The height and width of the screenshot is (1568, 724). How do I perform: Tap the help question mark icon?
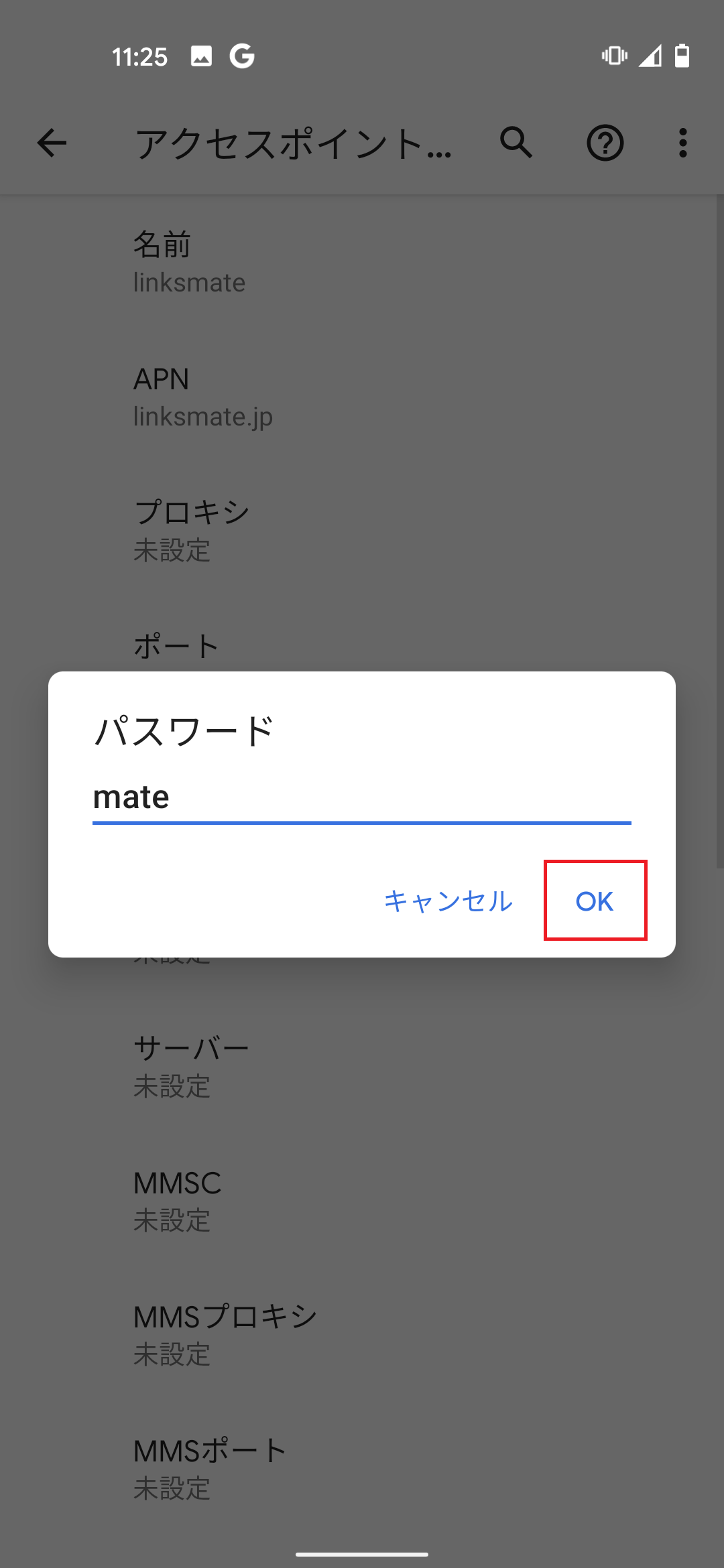604,143
